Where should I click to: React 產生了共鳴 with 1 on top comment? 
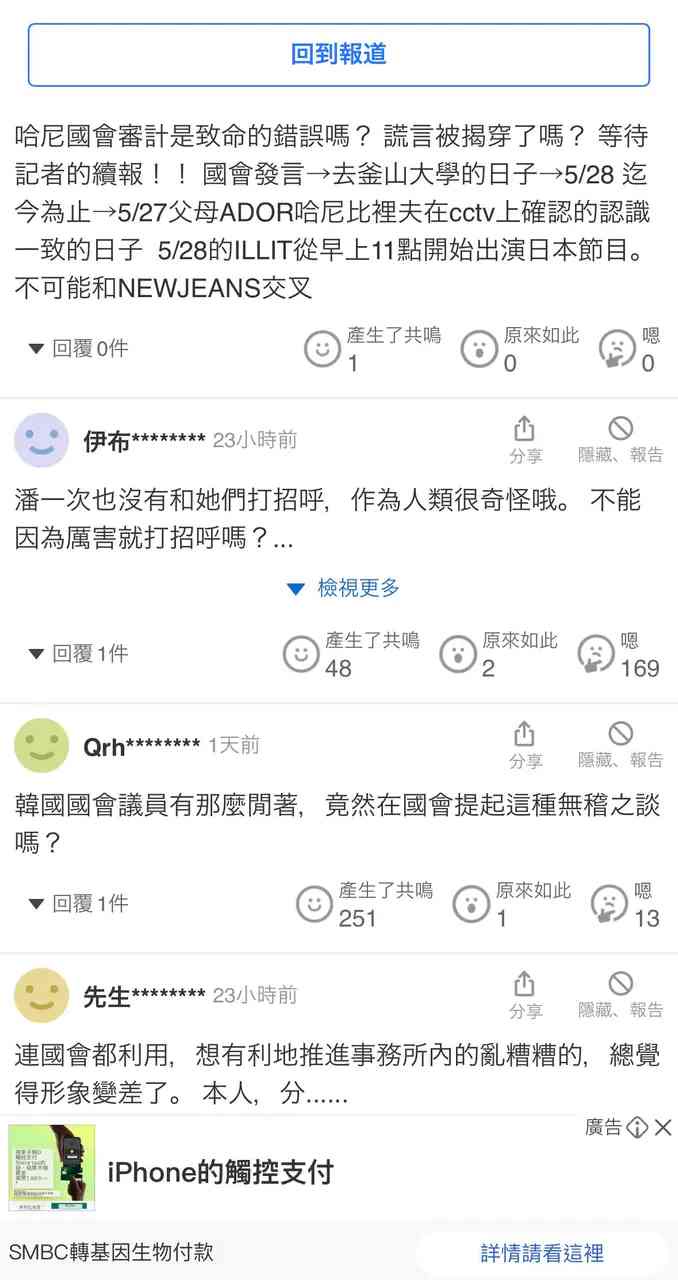click(x=322, y=348)
